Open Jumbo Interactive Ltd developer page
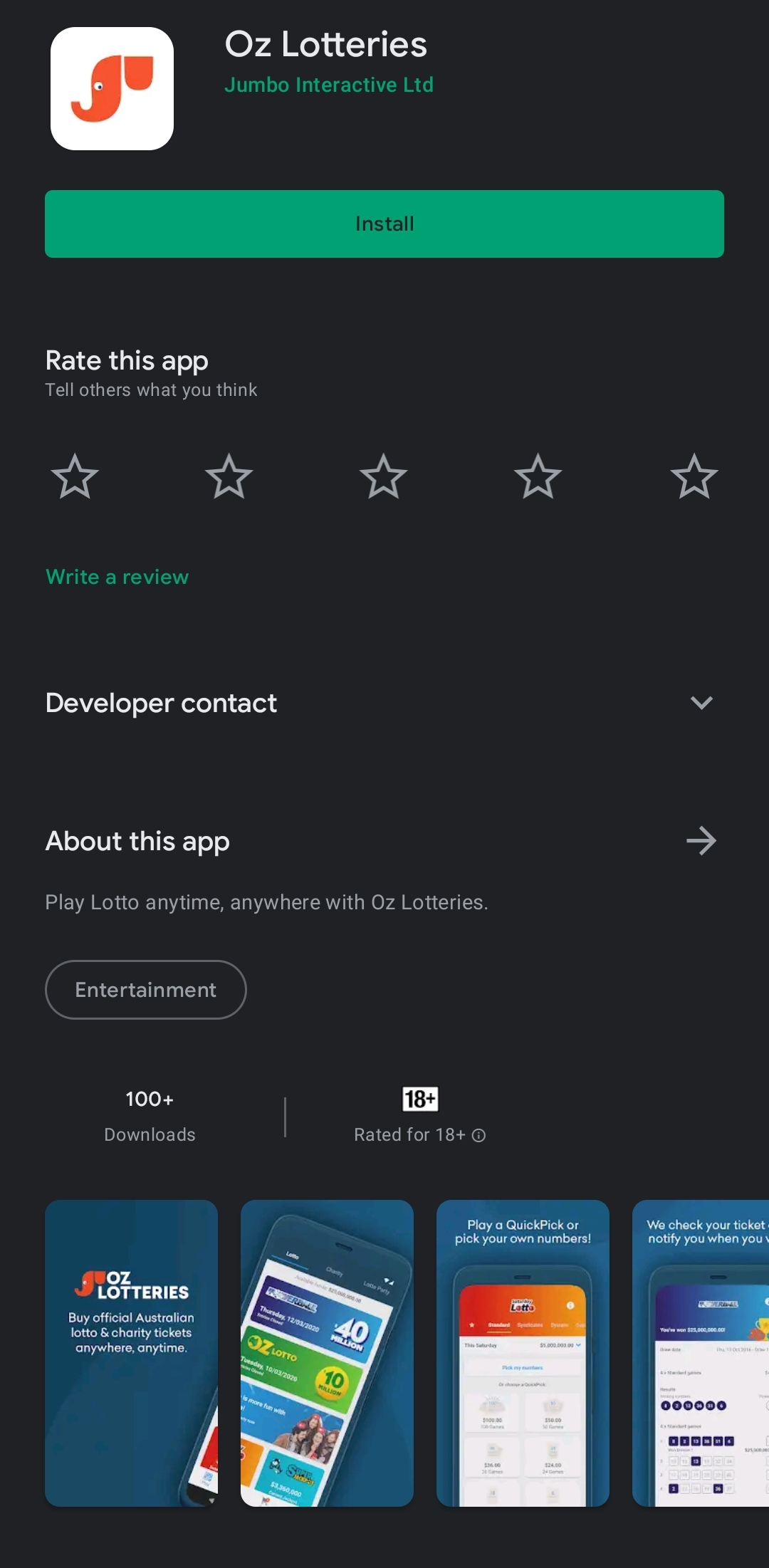This screenshot has width=769, height=1568. (x=329, y=85)
